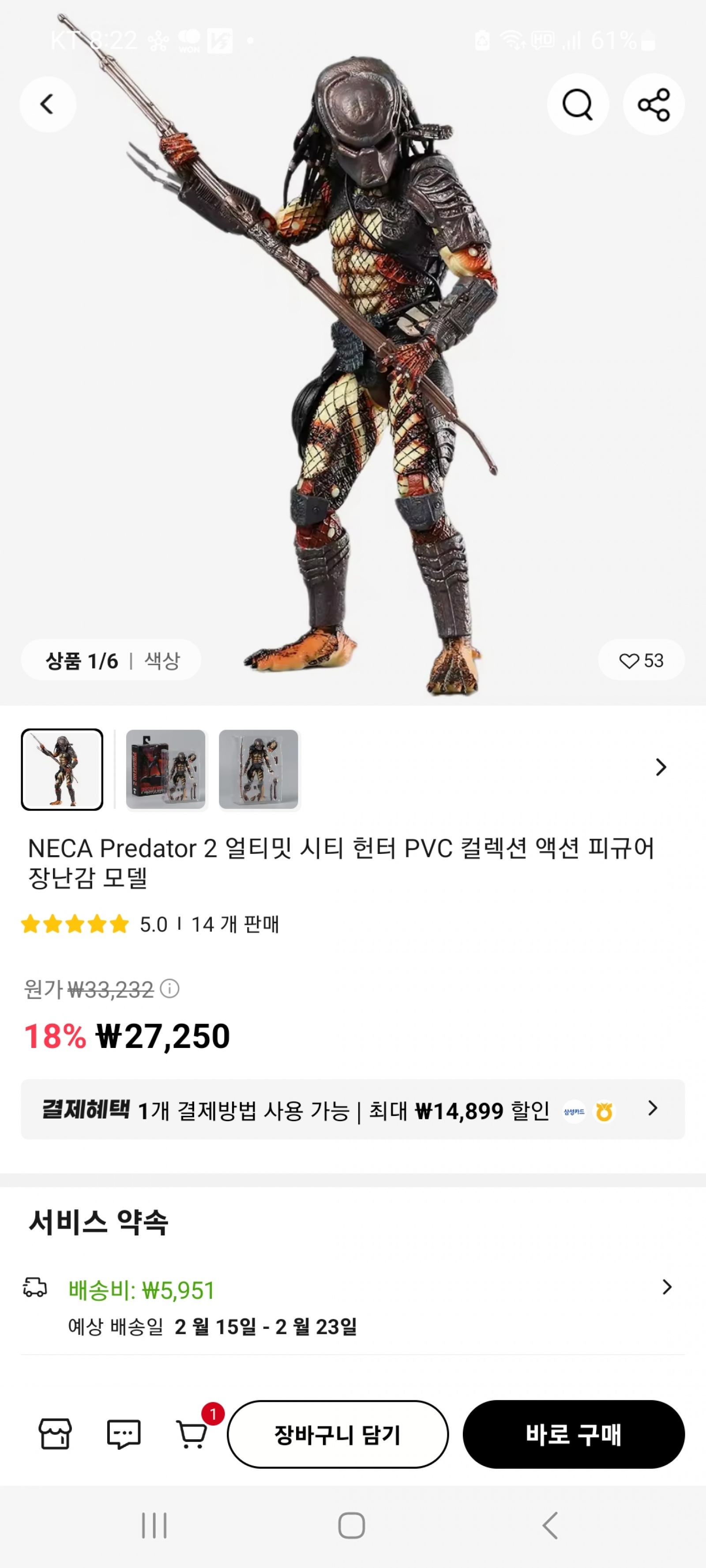706x1568 pixels.
Task: Open the shopping cart
Action: tap(192, 1434)
